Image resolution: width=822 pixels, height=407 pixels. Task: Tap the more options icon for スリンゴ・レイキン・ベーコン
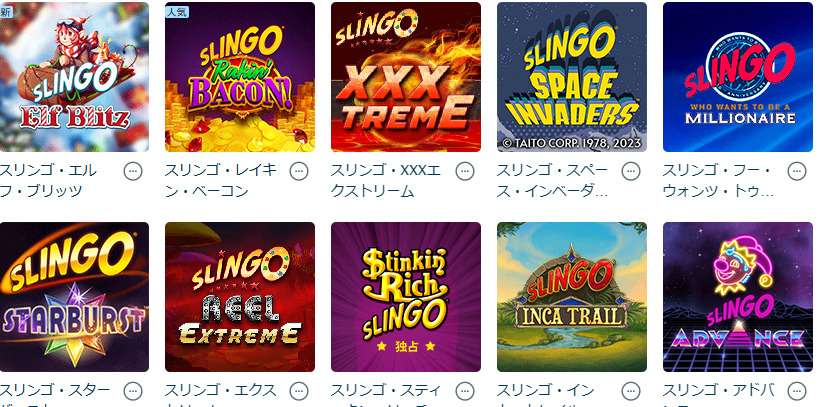click(x=299, y=171)
